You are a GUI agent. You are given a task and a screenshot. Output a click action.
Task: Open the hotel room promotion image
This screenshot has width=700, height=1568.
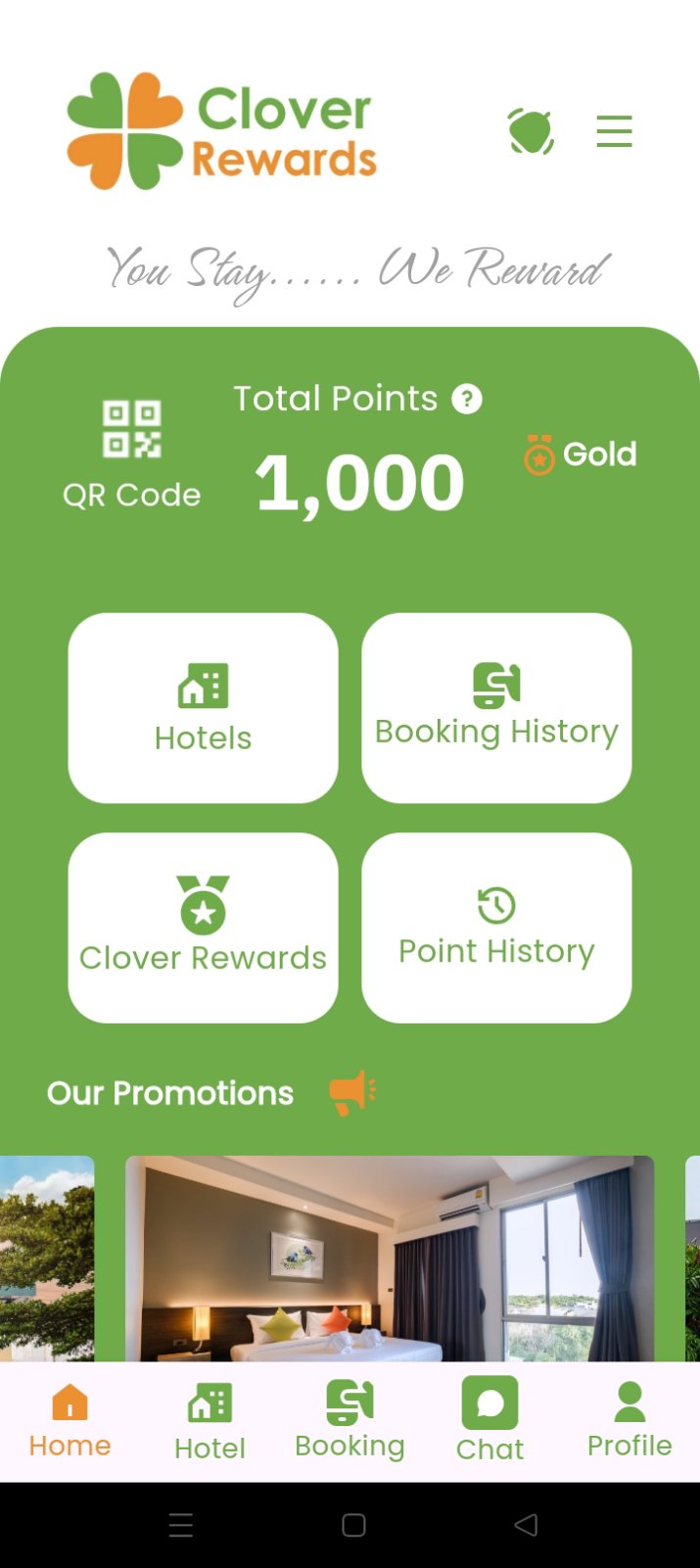point(389,1258)
